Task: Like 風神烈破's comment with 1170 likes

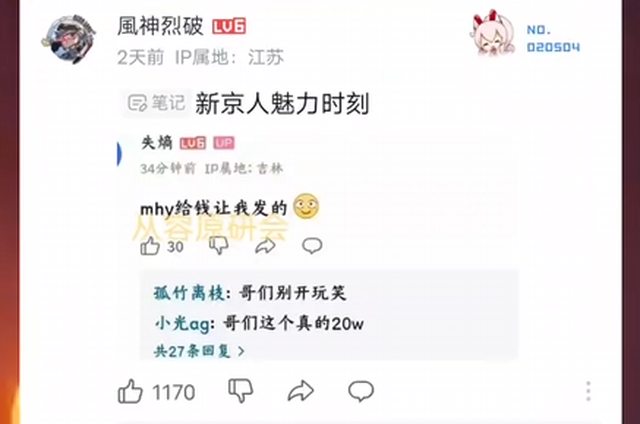Action: (131, 392)
